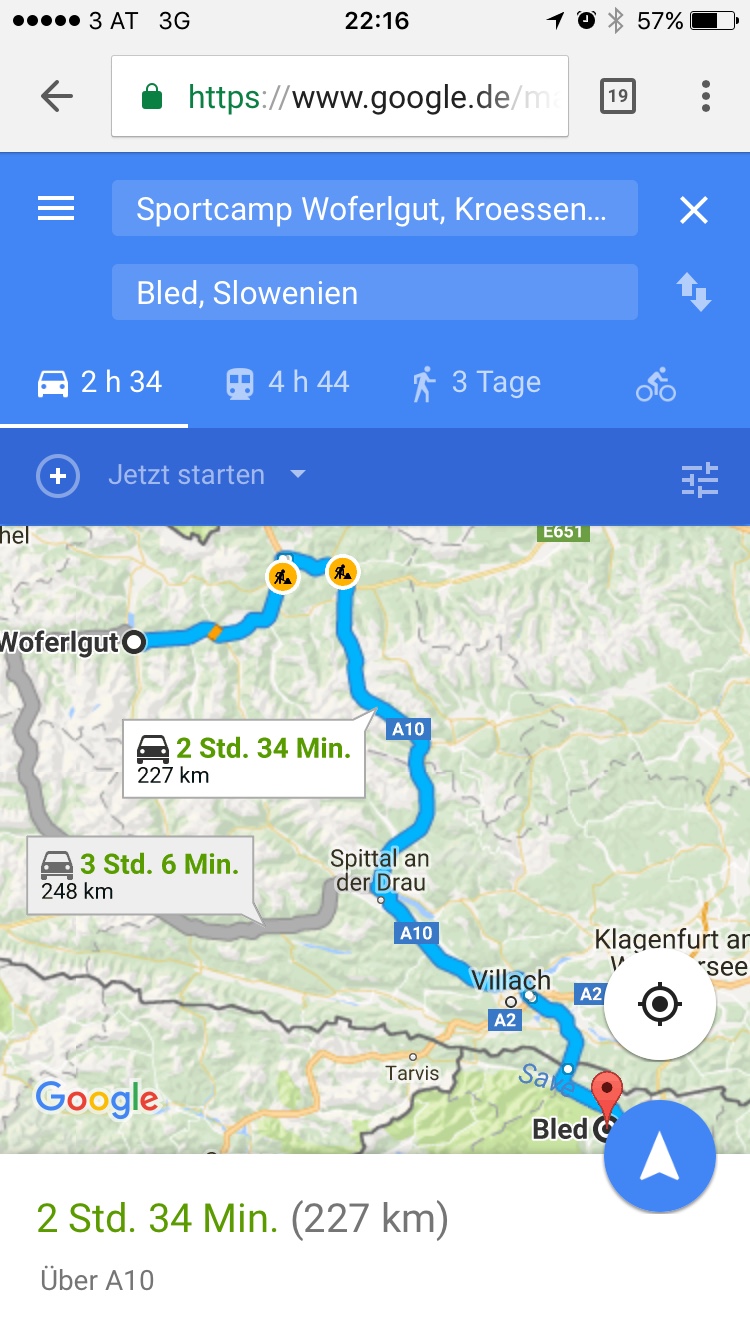Edit the Sportcamp Woferlgut start point

pos(374,209)
